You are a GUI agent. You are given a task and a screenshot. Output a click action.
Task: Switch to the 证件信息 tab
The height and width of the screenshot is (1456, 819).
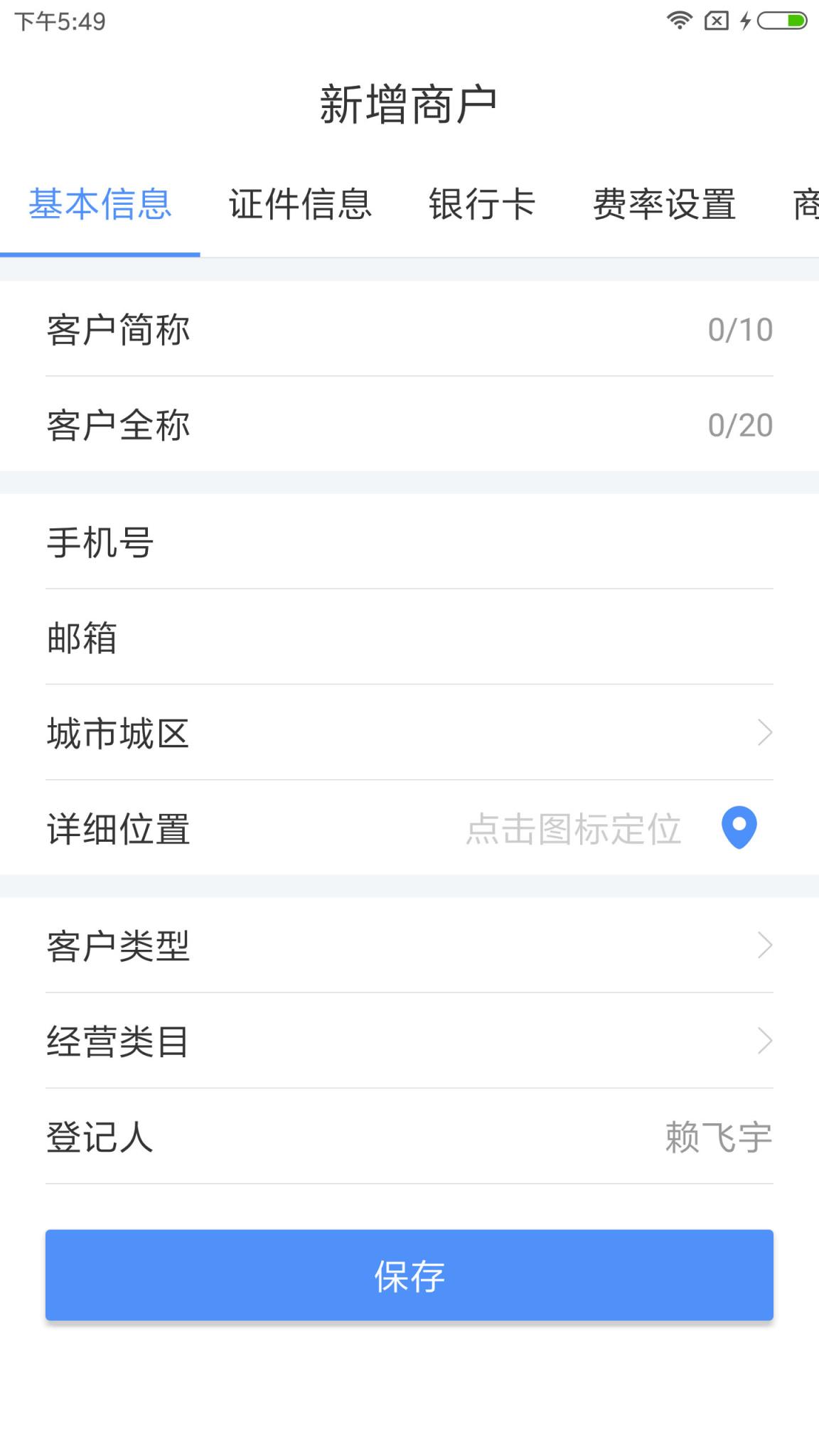pos(300,205)
